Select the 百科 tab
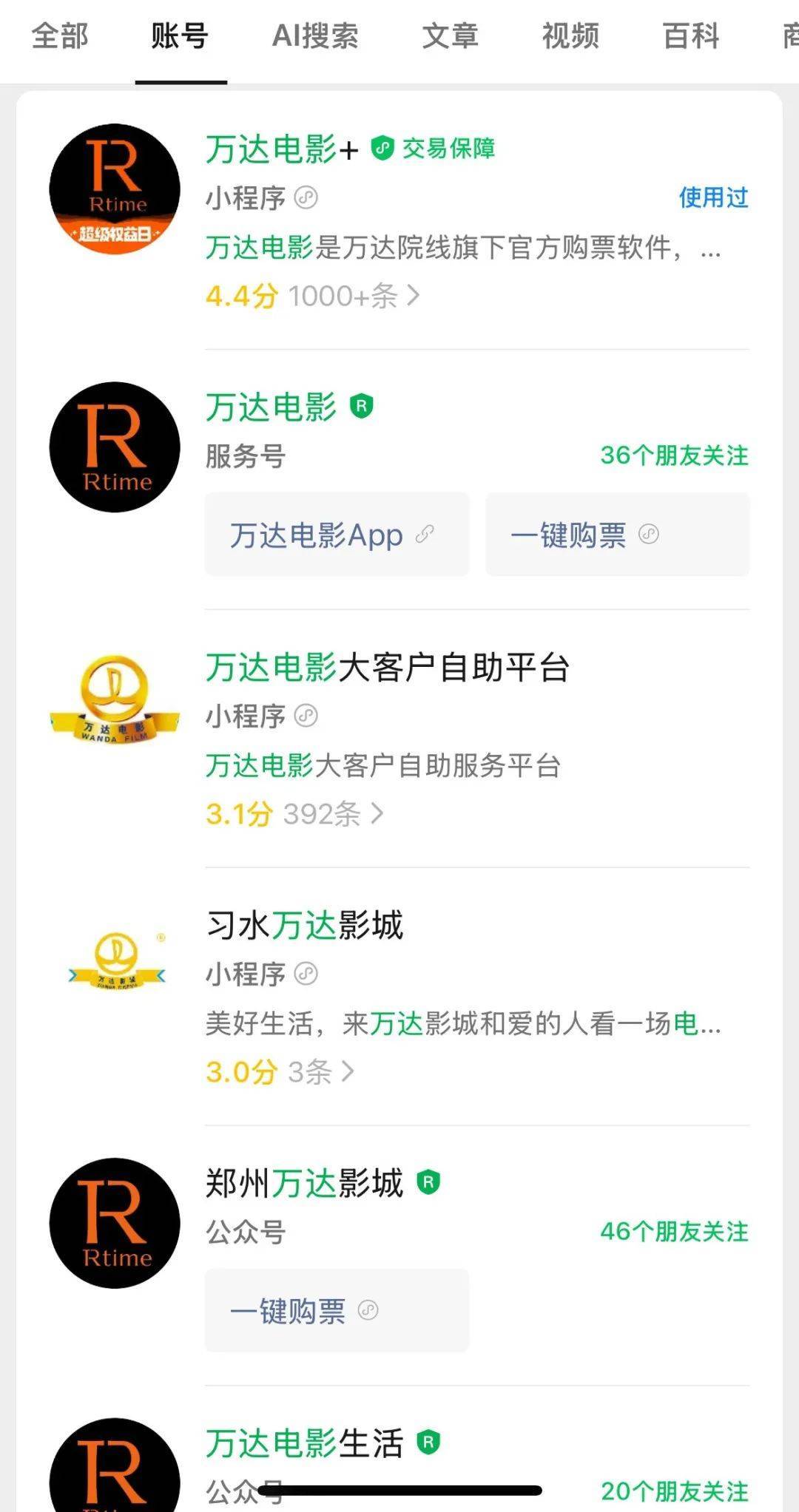This screenshot has height=1512, width=799. (690, 36)
